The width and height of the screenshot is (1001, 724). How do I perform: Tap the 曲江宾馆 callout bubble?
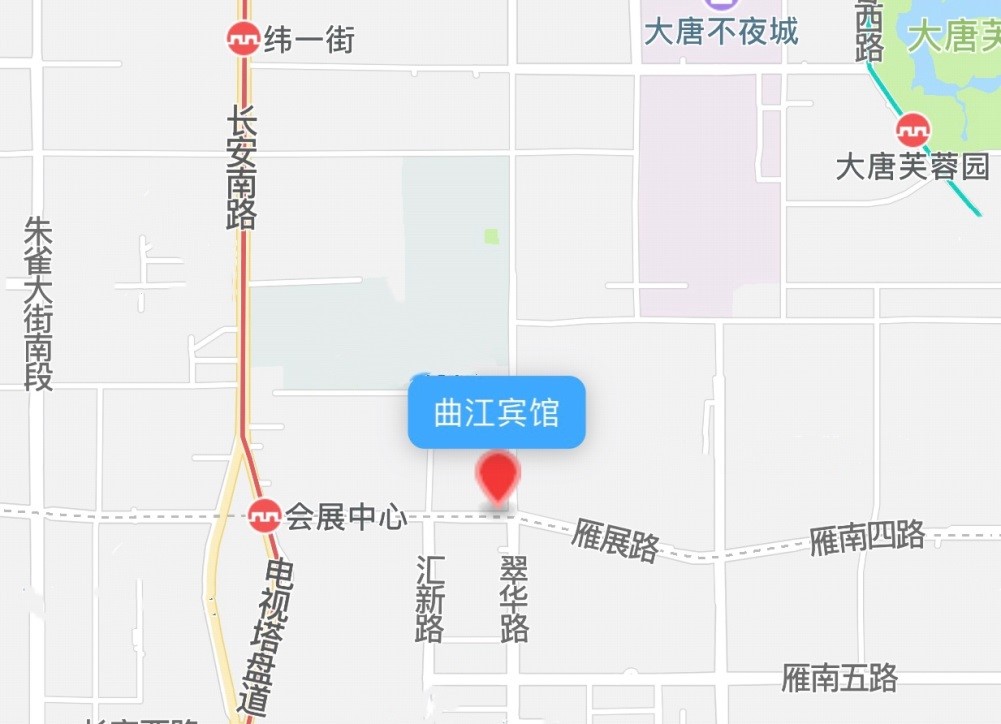(x=496, y=412)
